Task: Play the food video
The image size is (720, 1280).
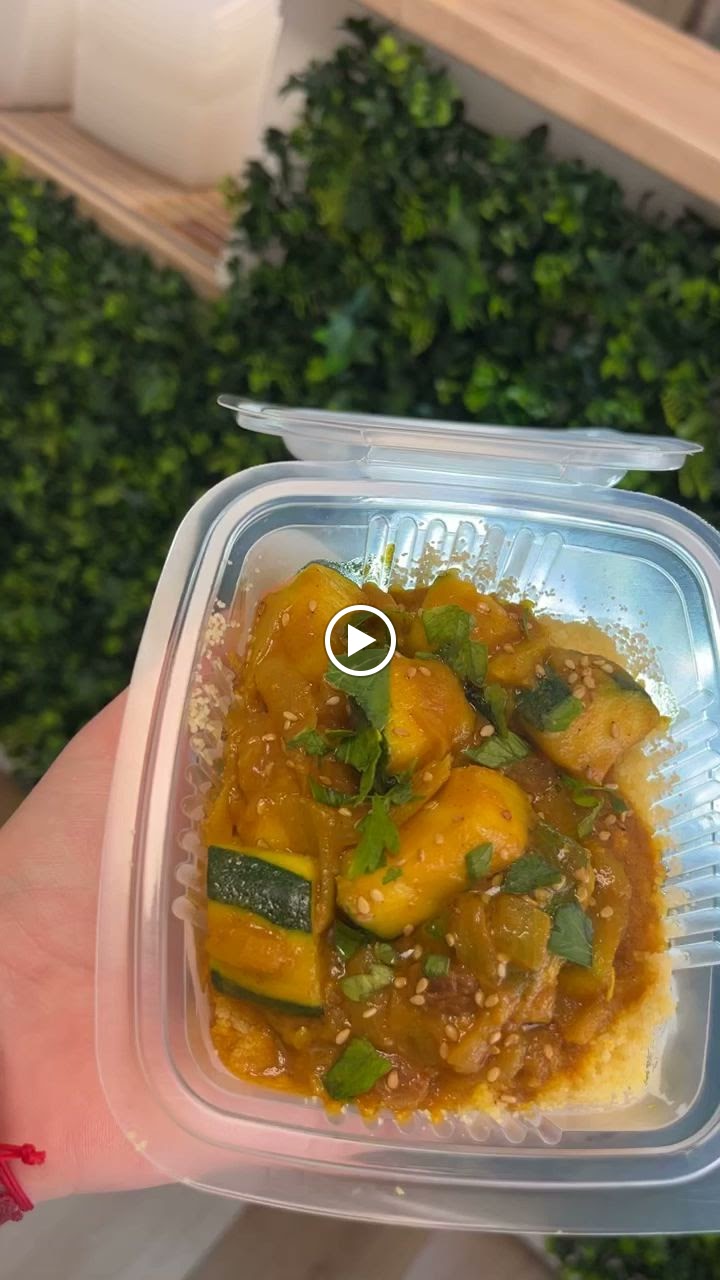Action: [360, 640]
